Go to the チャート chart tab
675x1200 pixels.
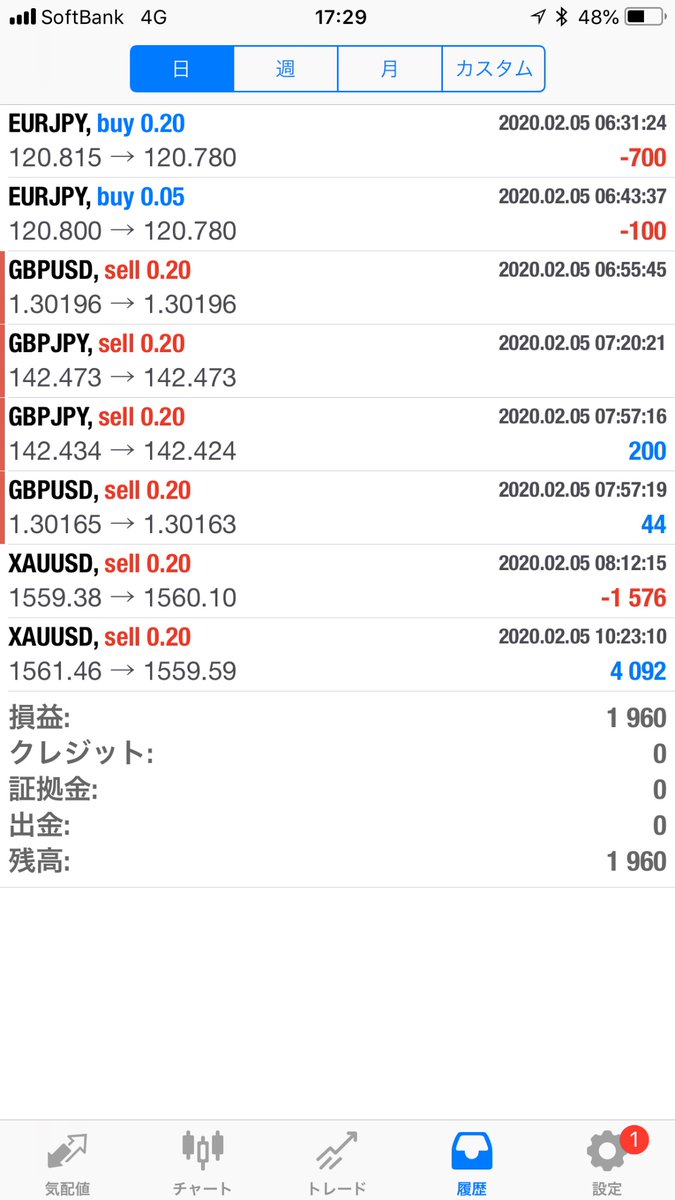click(202, 1160)
